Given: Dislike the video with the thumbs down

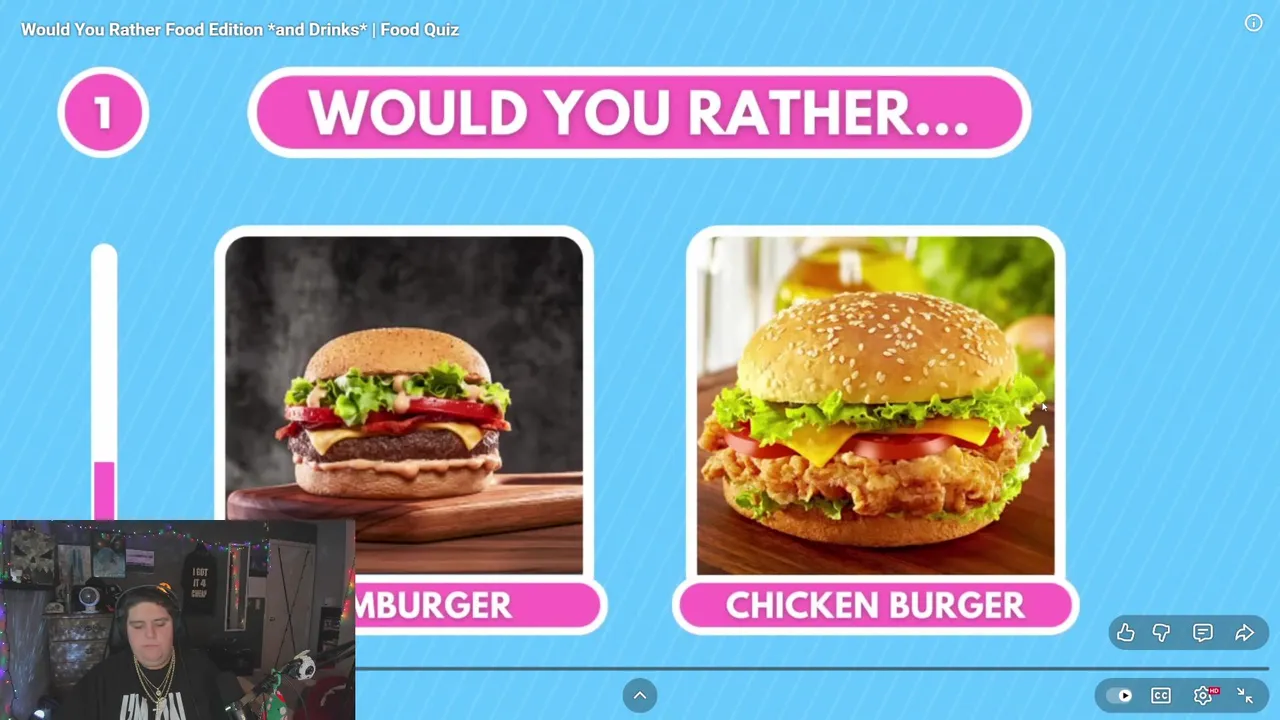Looking at the screenshot, I should (1161, 633).
